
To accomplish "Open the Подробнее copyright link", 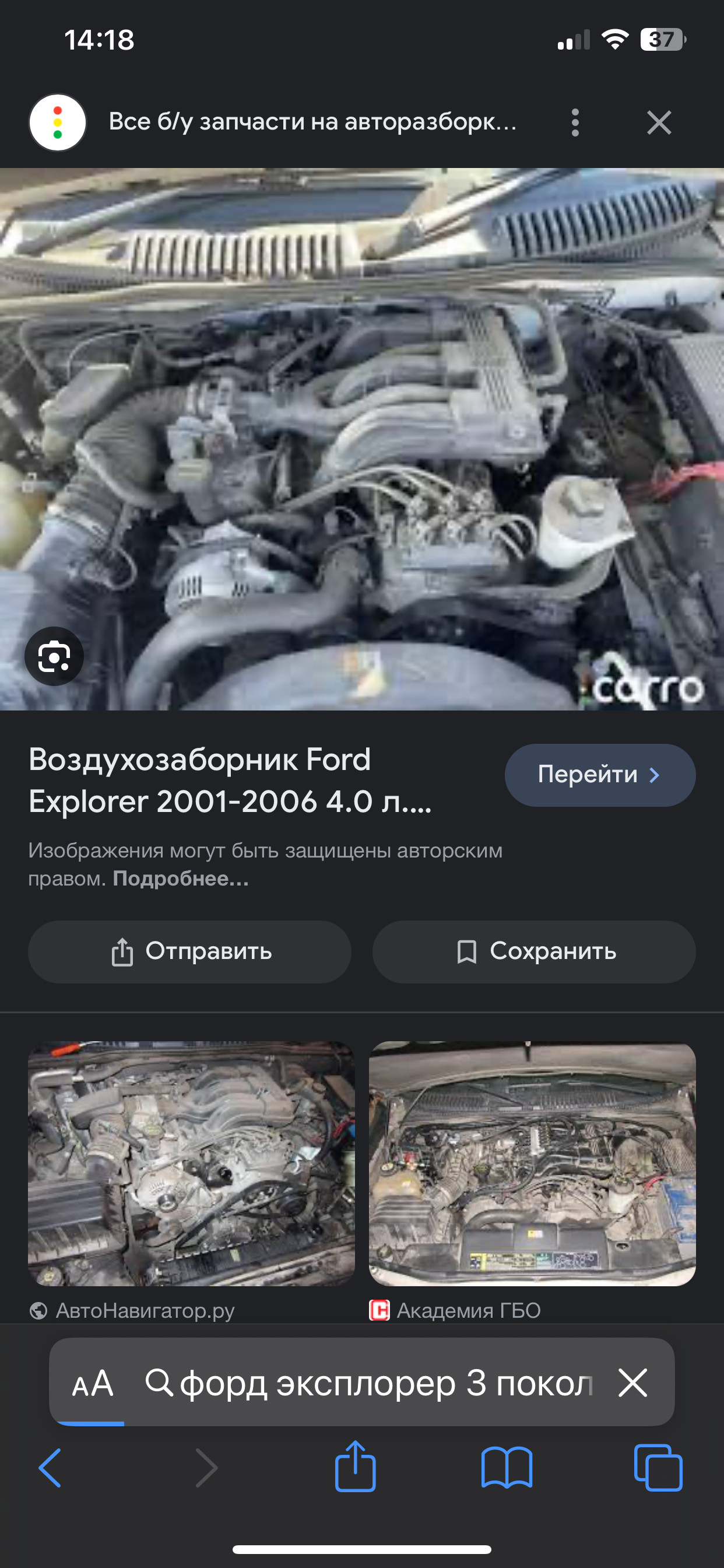I will click(x=181, y=878).
